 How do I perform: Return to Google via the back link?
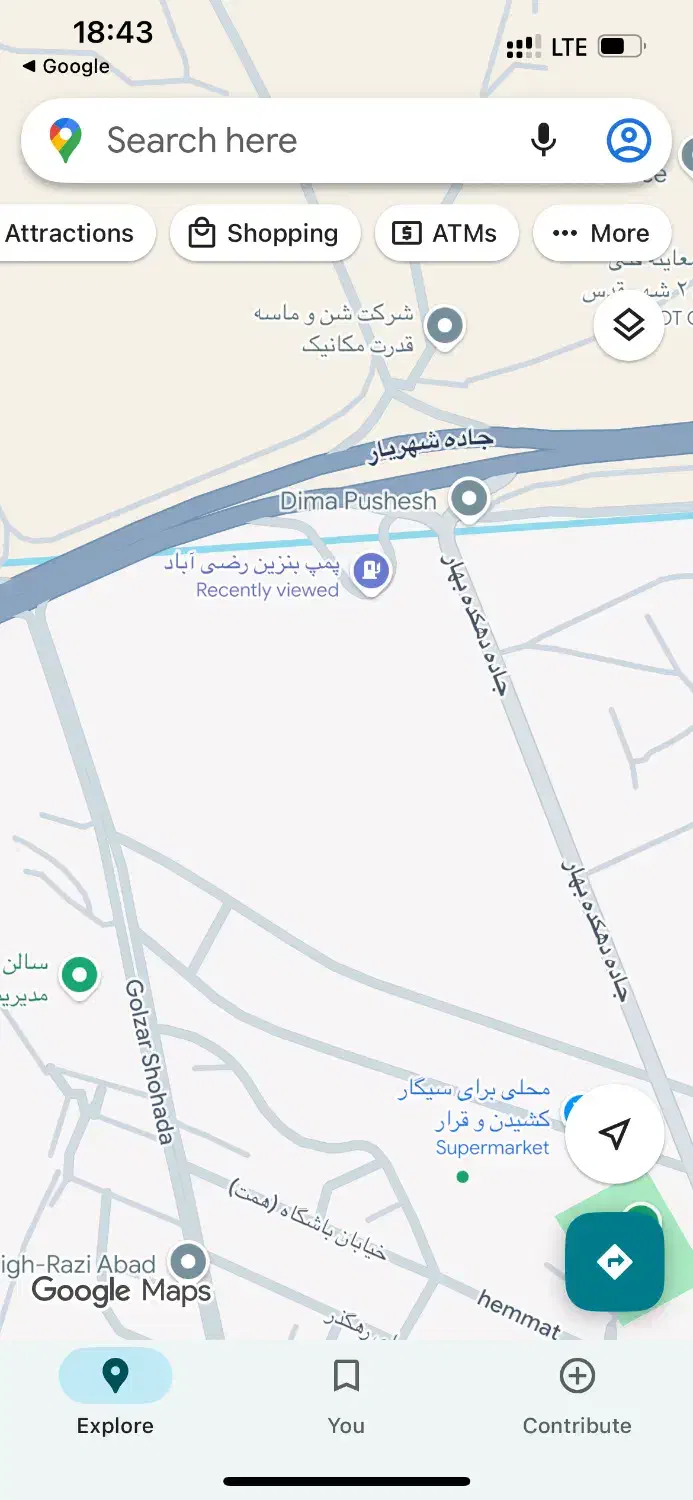66,67
